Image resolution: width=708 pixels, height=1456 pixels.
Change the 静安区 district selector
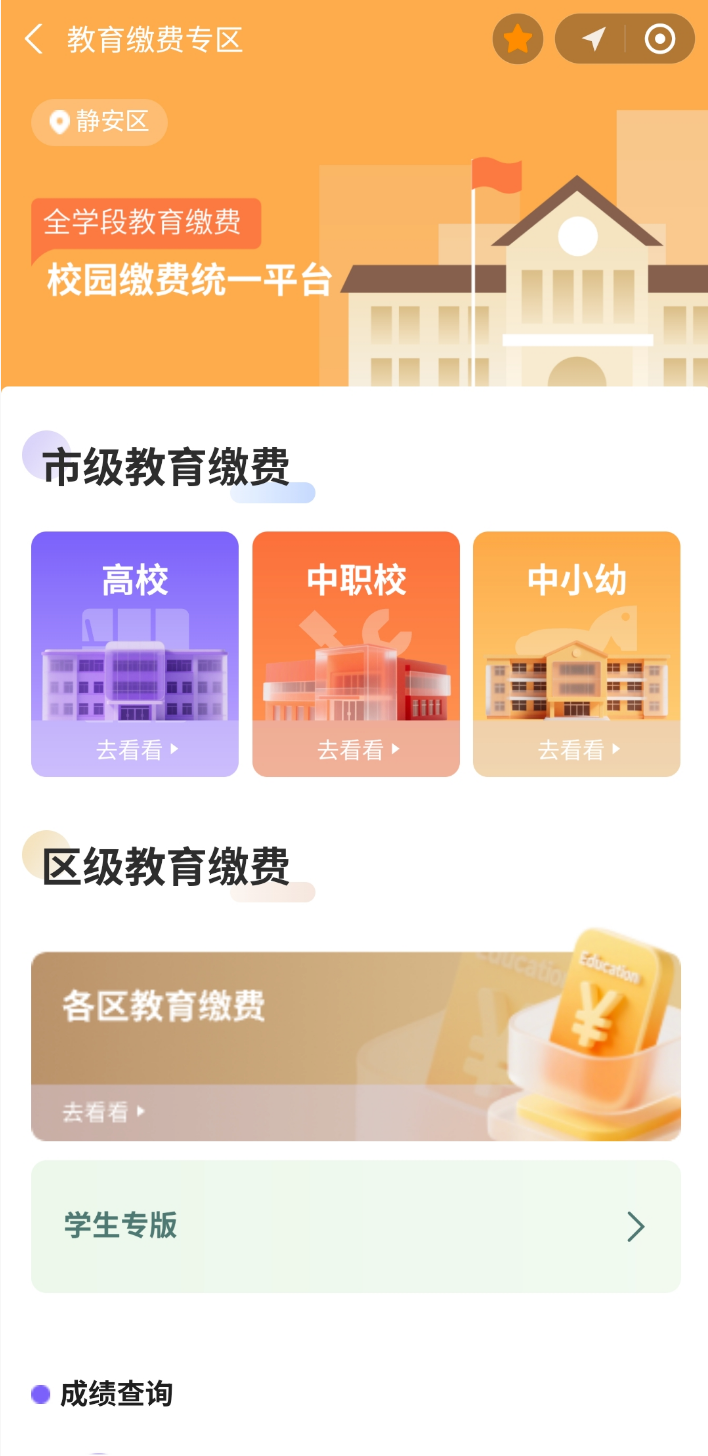click(x=99, y=122)
